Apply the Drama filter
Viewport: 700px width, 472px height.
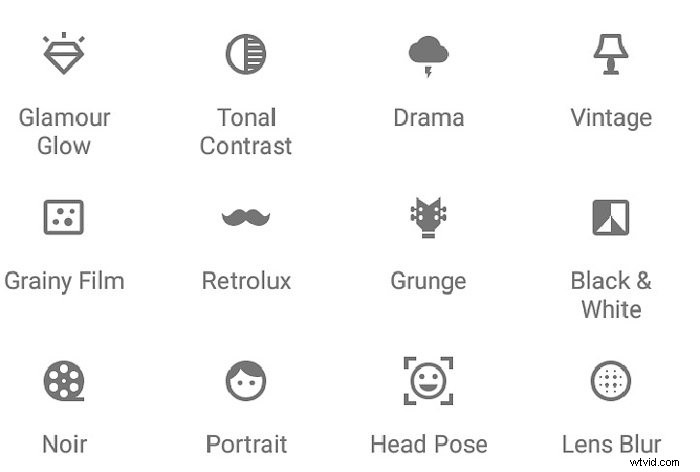428,56
